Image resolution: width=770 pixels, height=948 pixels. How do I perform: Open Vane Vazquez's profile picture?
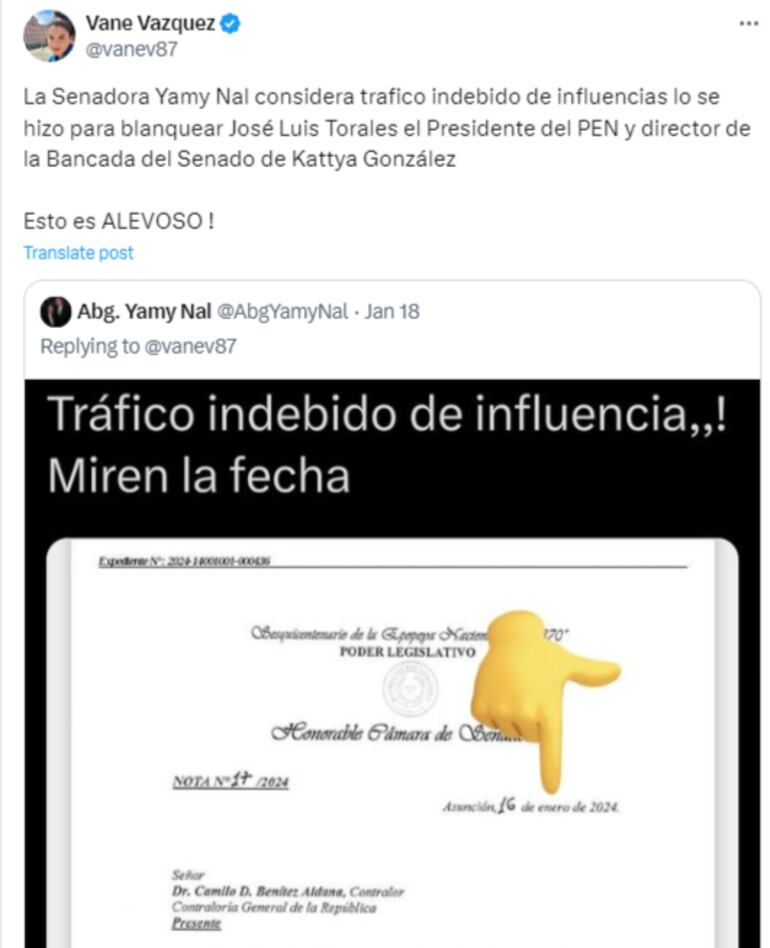[49, 36]
